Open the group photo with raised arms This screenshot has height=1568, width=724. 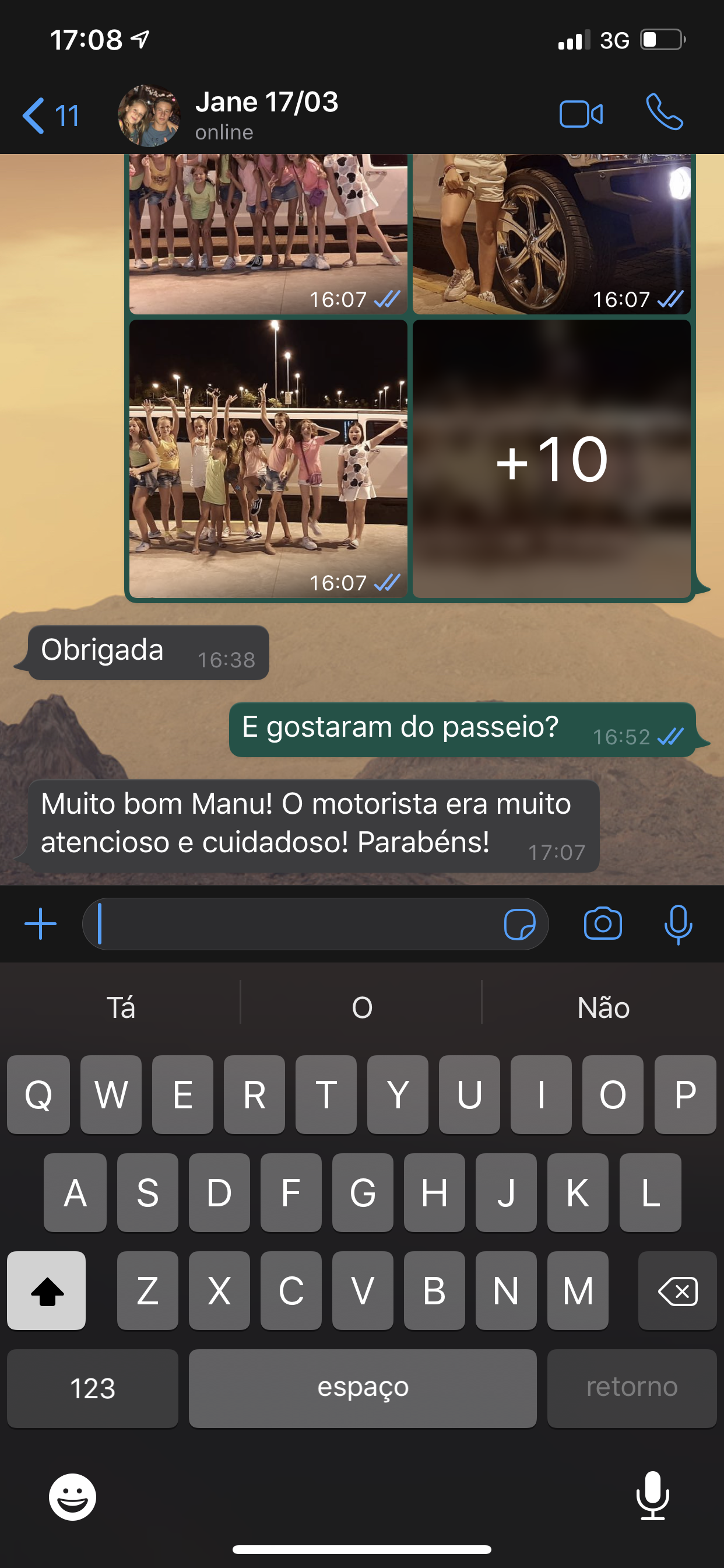(x=268, y=460)
